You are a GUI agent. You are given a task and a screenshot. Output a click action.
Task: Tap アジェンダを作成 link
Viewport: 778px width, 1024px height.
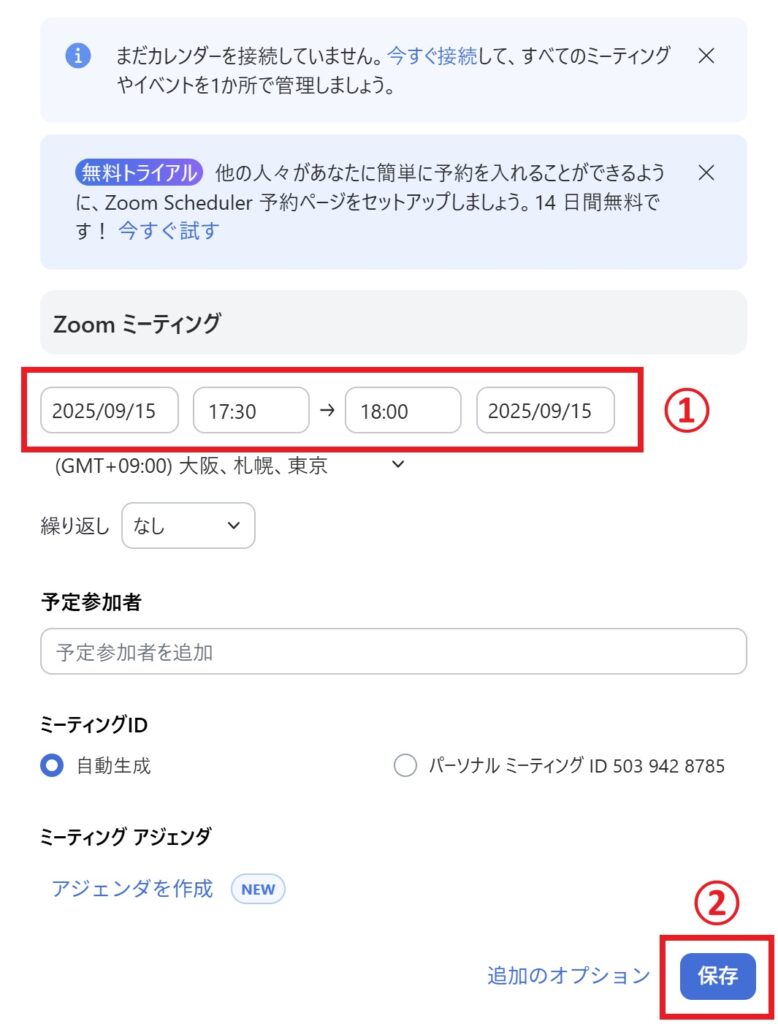pyautogui.click(x=132, y=888)
